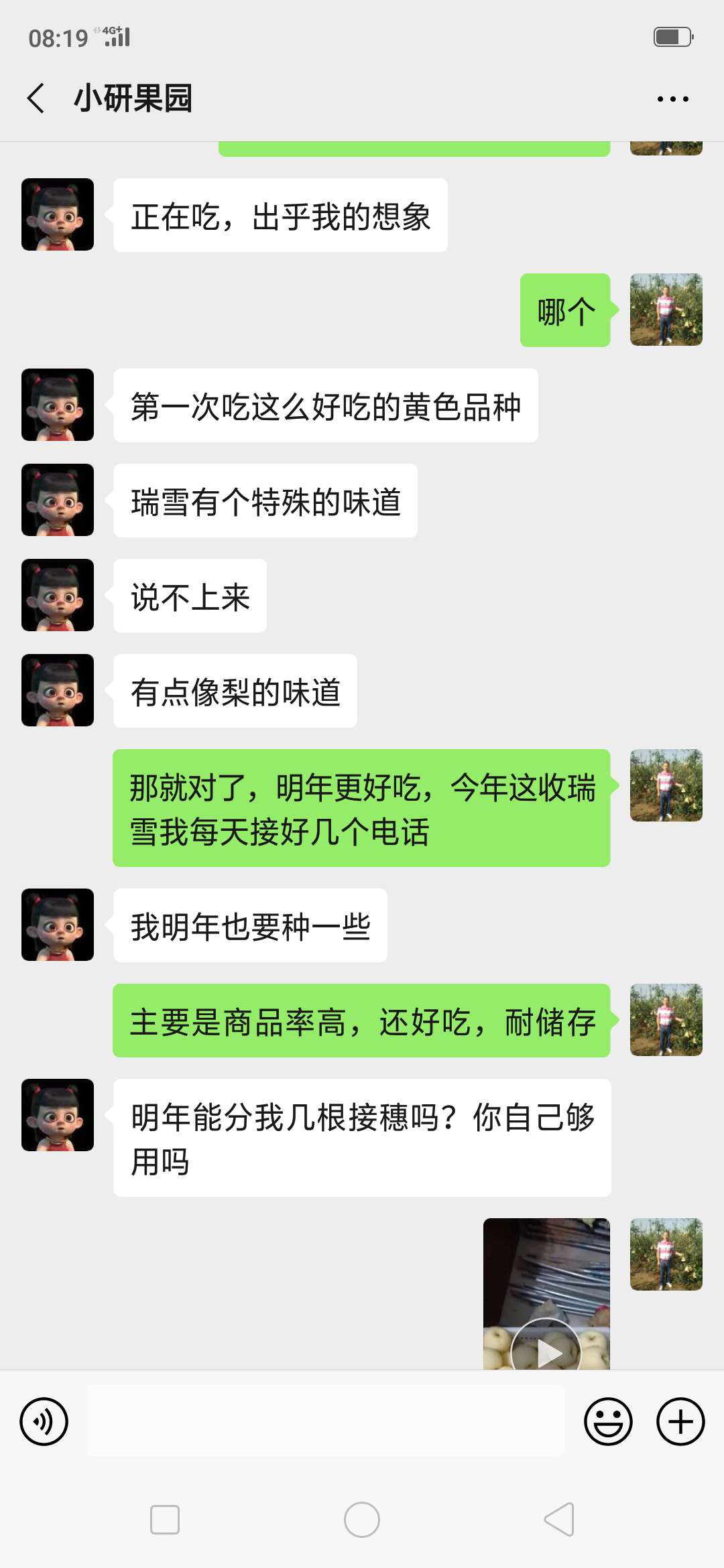Open sender avatar beside 正在吃，出乎我的想象
724x1568 pixels.
pyautogui.click(x=58, y=214)
